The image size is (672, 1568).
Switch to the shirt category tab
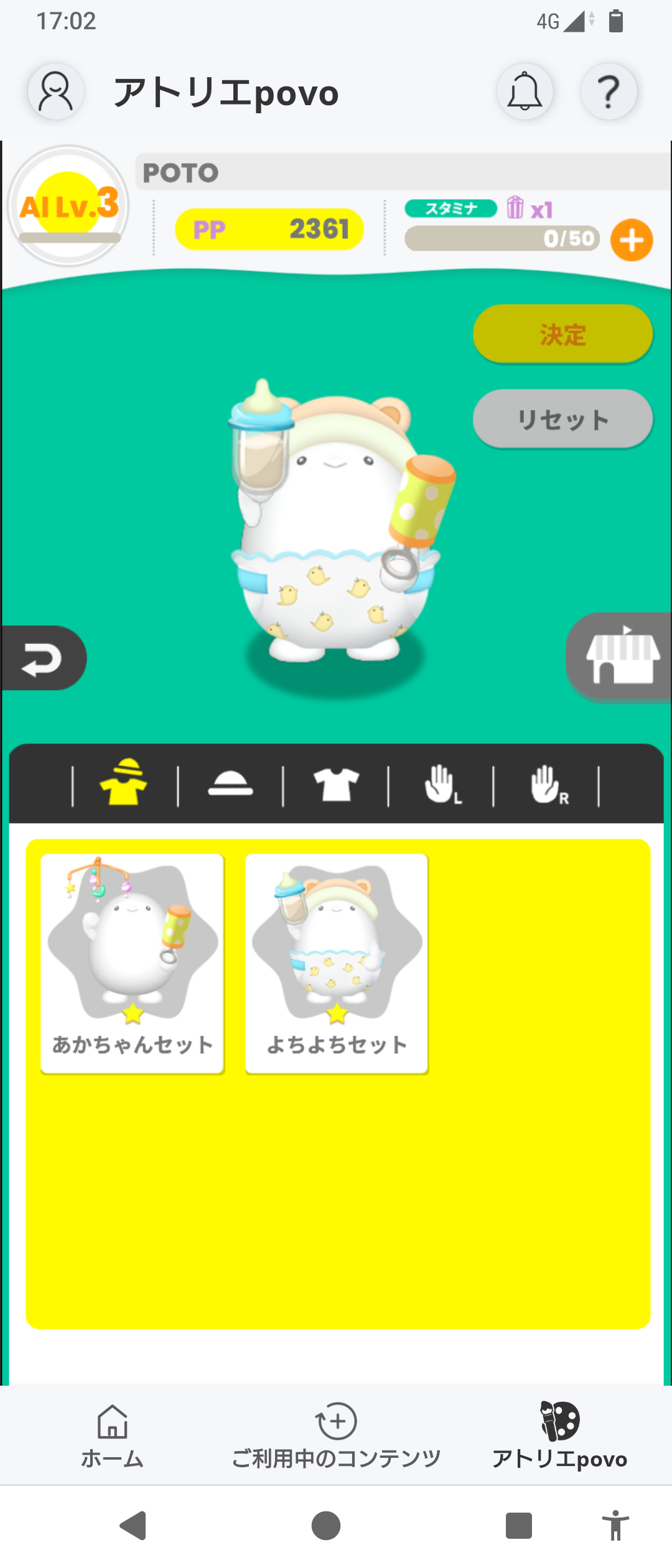(x=336, y=784)
